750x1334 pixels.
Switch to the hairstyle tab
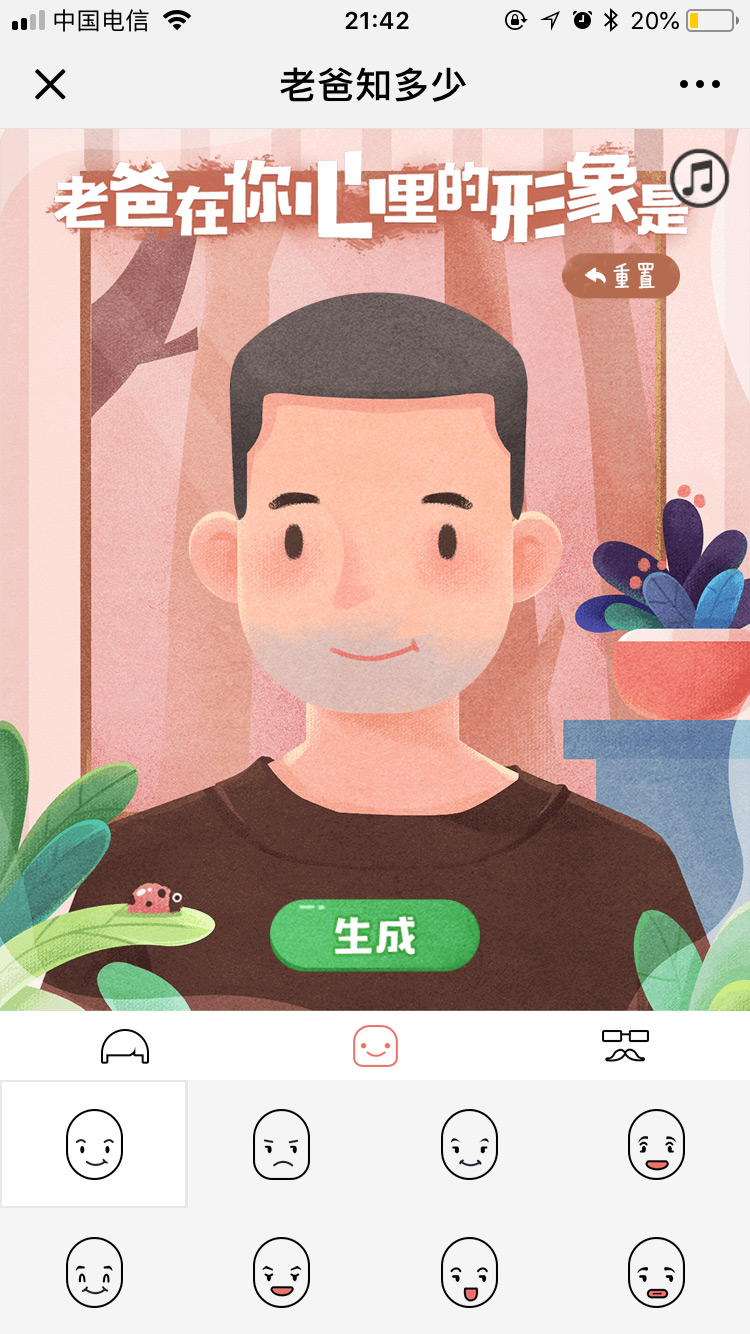[x=125, y=1046]
